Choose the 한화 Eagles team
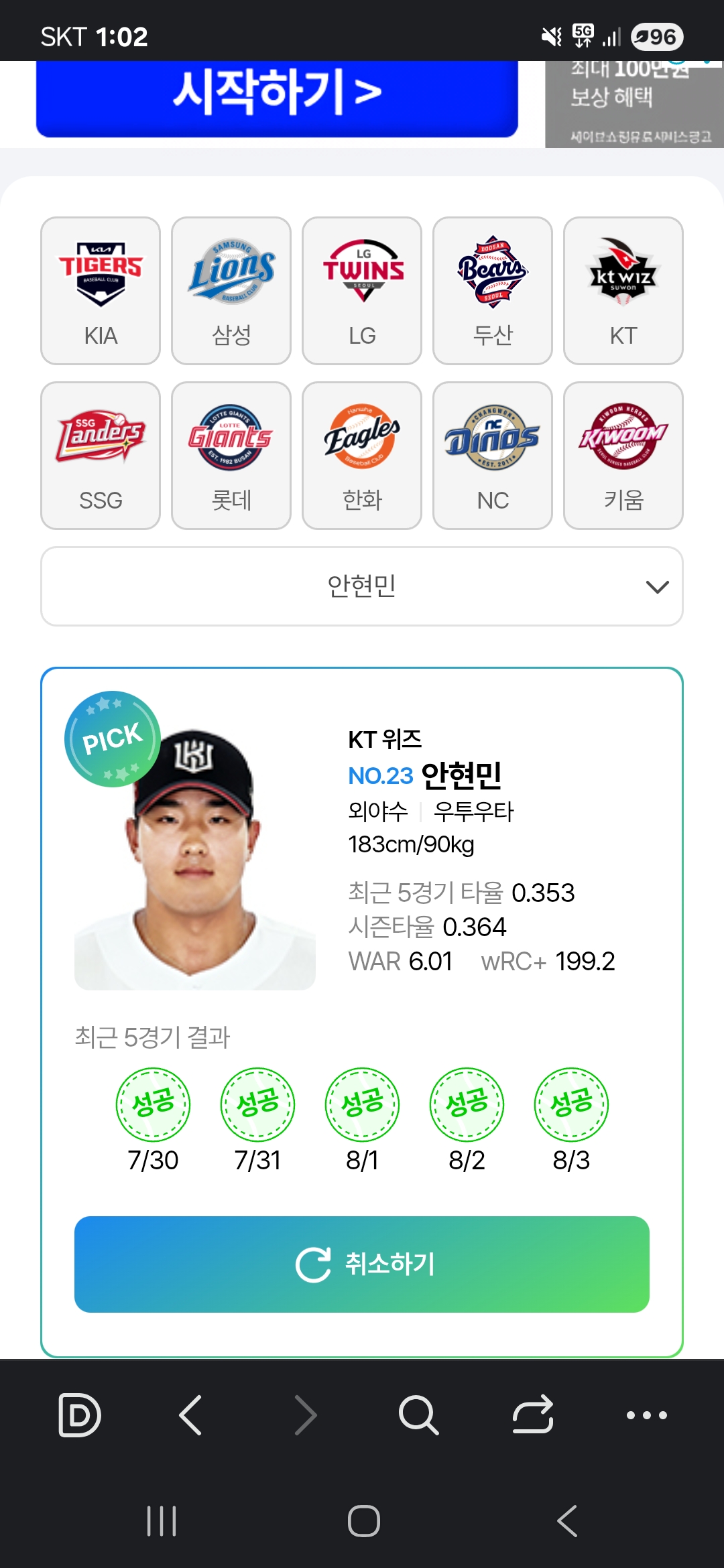 [362, 455]
